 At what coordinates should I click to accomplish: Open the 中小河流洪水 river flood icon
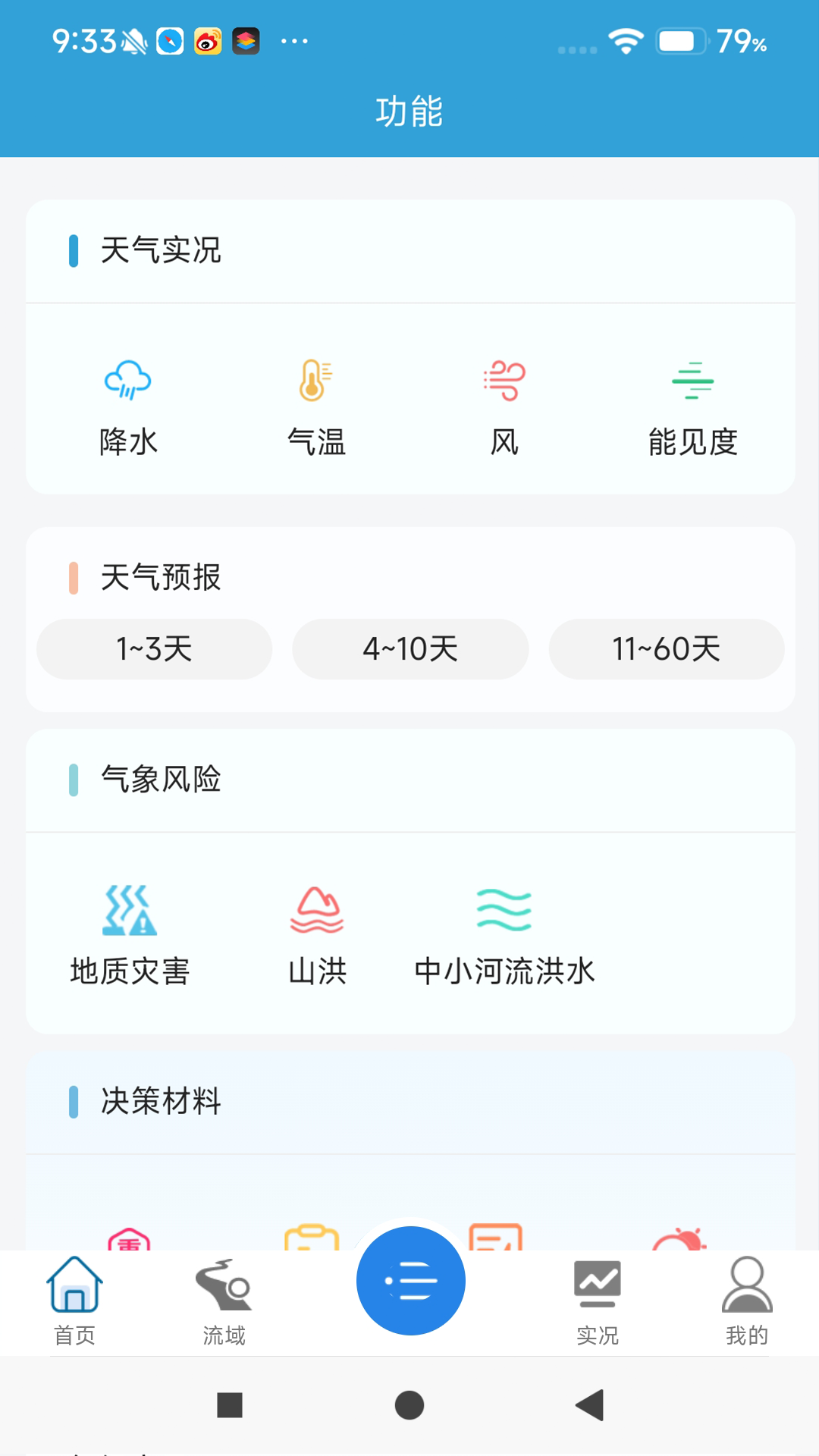[x=504, y=933]
